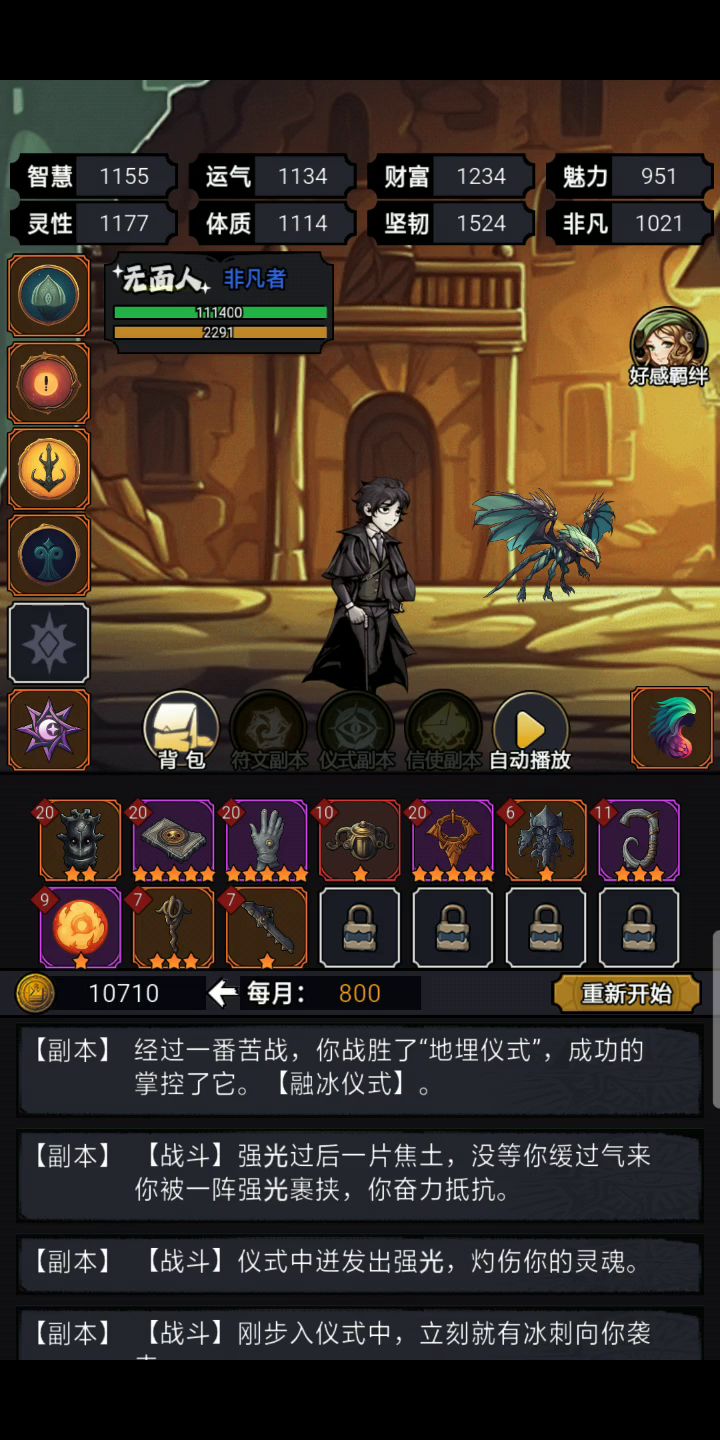Select the level 11 hook item
This screenshot has height=1440, width=720.
tap(639, 840)
